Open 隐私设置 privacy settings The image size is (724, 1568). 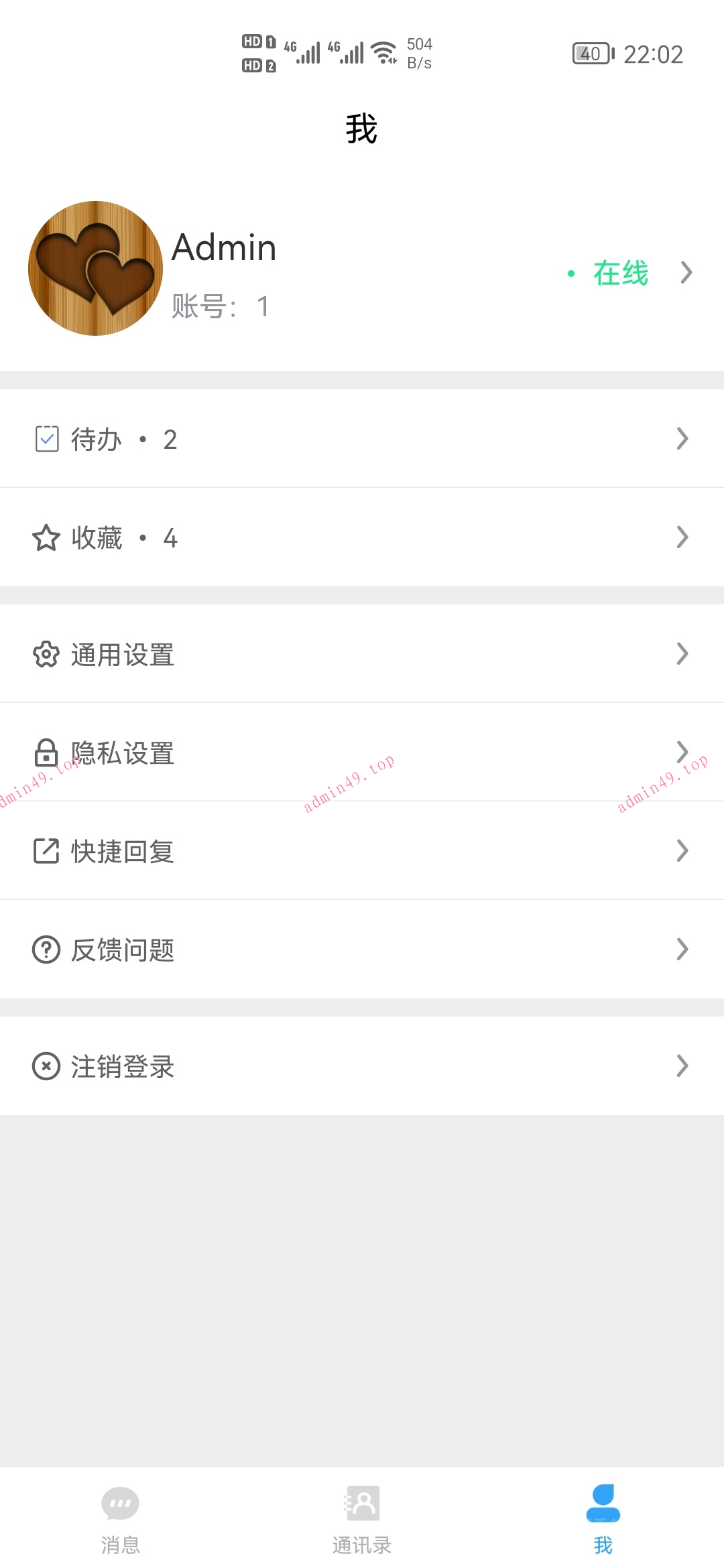tap(362, 753)
